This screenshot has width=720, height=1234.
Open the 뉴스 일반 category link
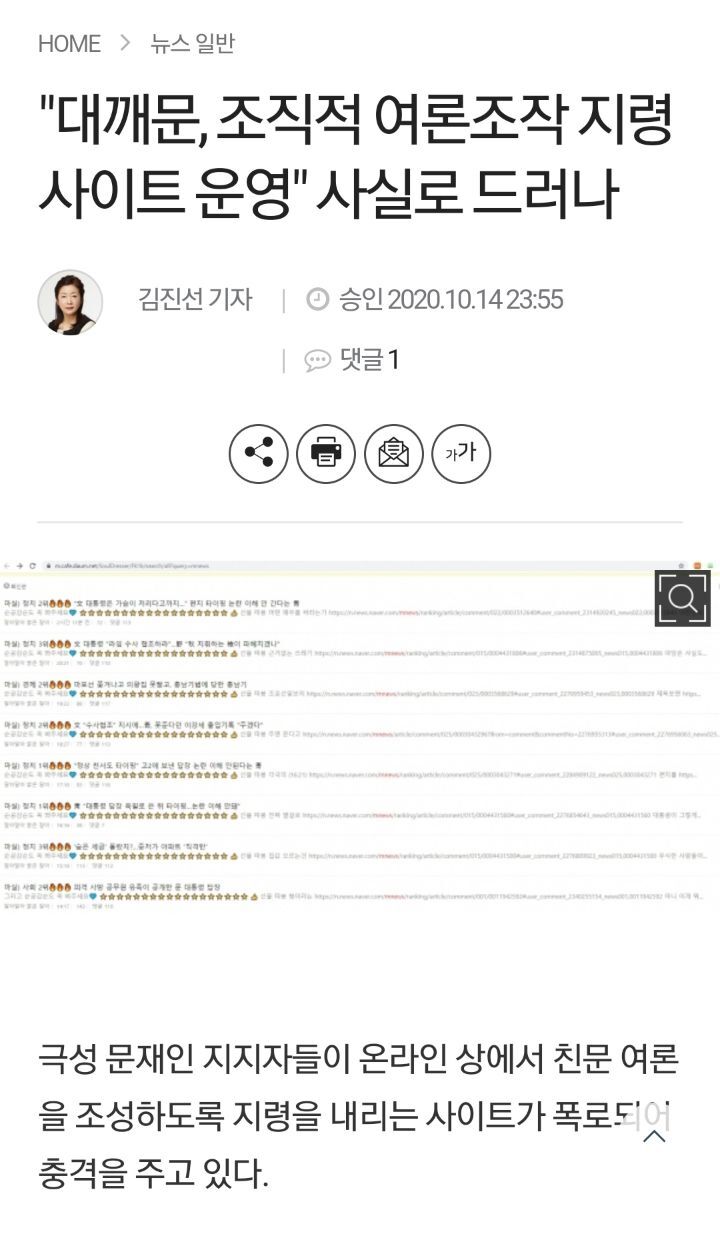pos(192,44)
